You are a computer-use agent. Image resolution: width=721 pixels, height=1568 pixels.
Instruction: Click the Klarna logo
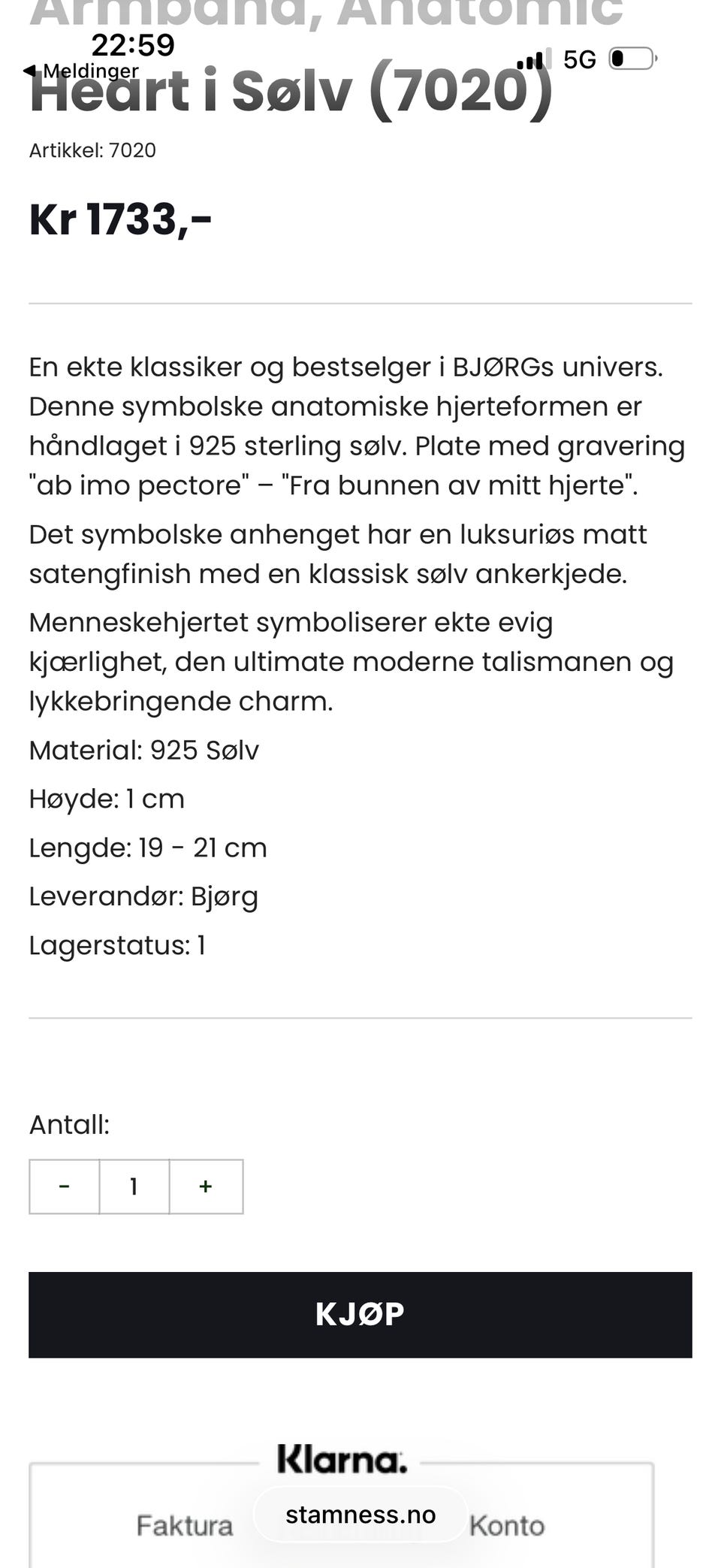(342, 1458)
